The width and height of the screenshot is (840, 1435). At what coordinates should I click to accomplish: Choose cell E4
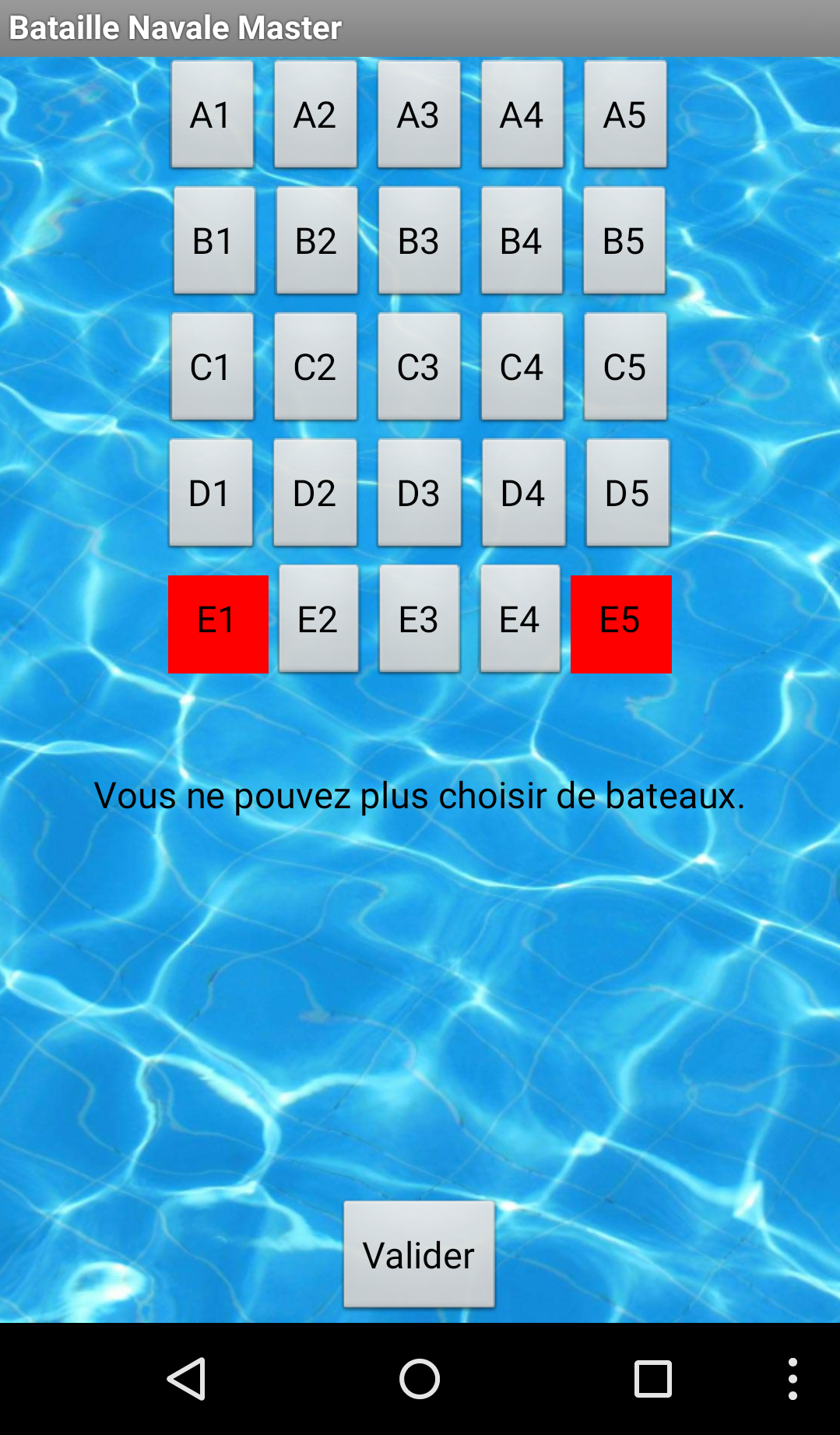[520, 619]
